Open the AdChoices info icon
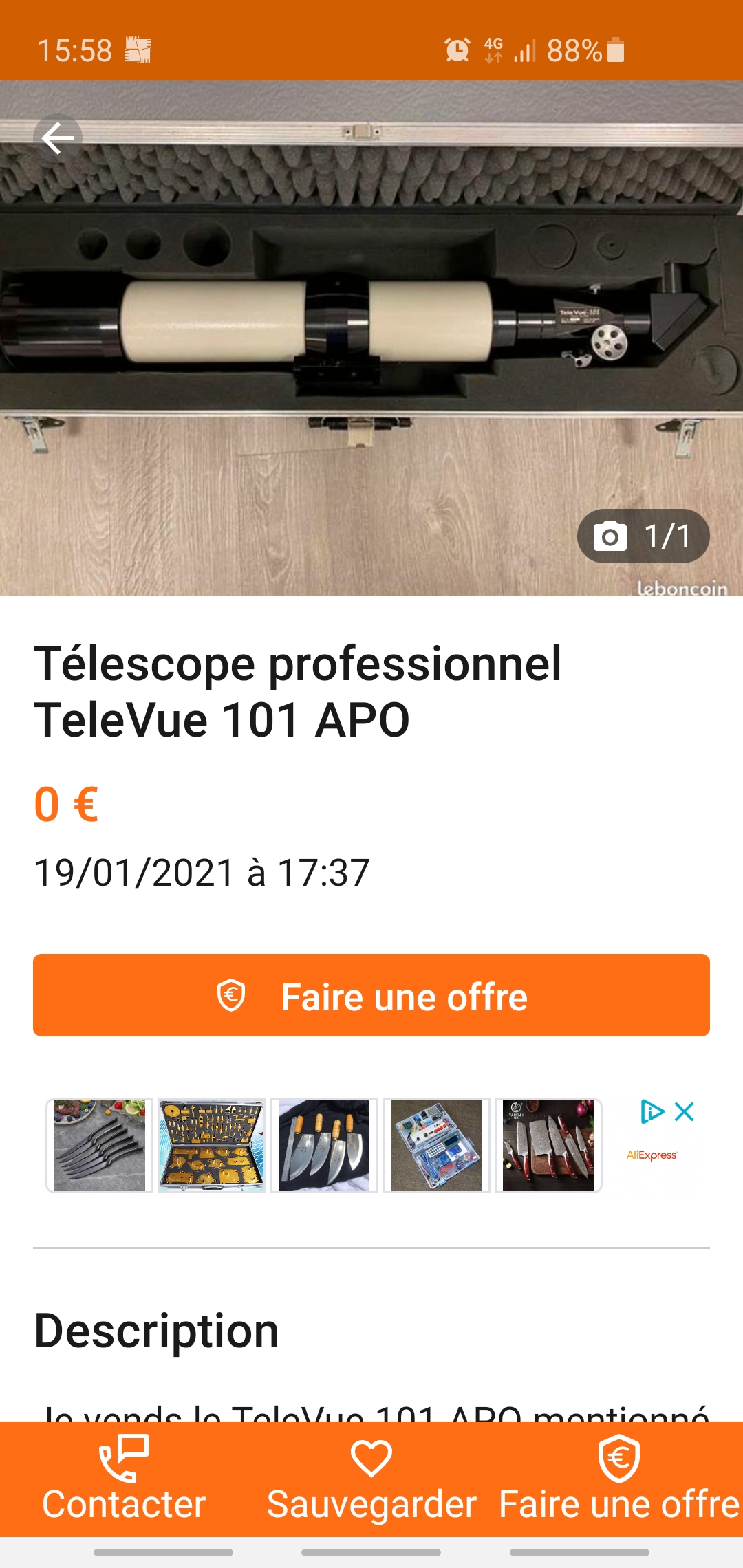The image size is (743, 1568). [x=651, y=1112]
